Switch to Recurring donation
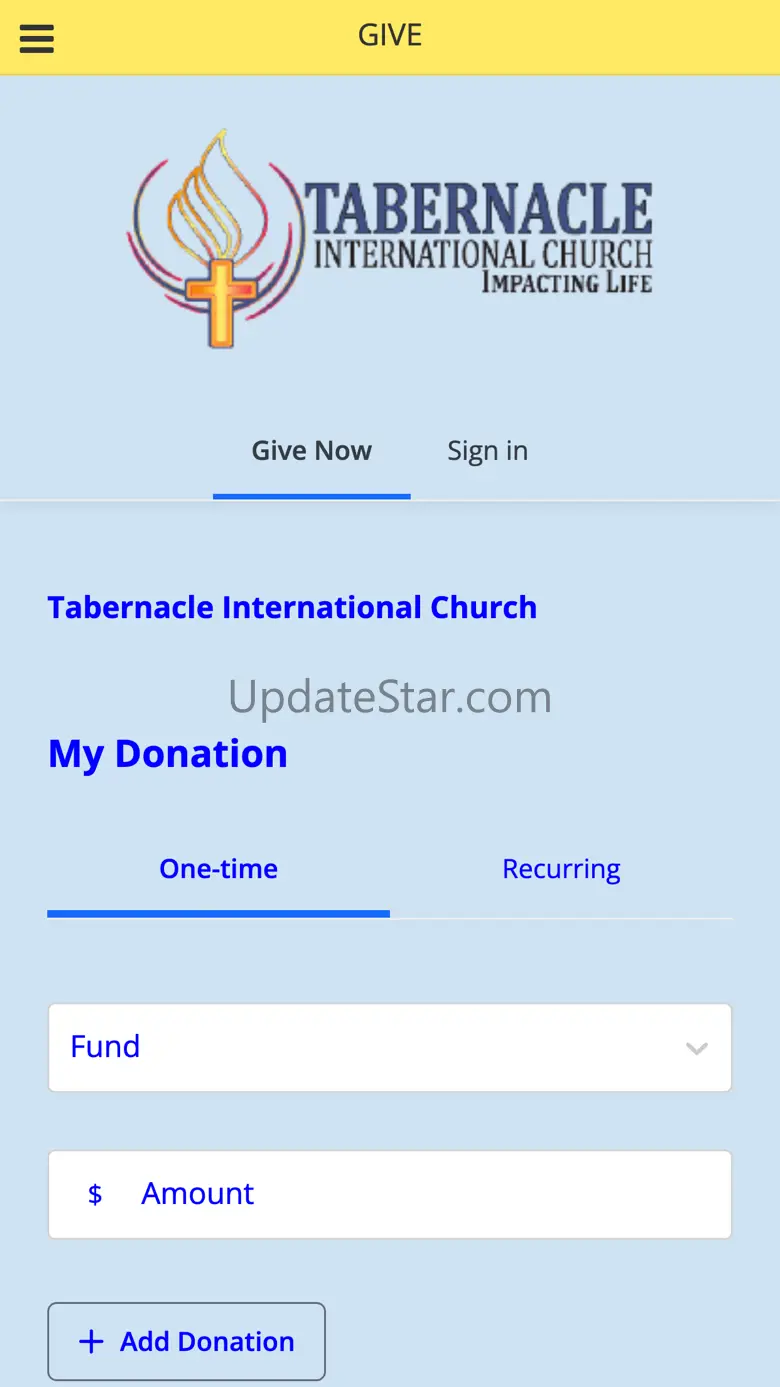 coord(561,869)
